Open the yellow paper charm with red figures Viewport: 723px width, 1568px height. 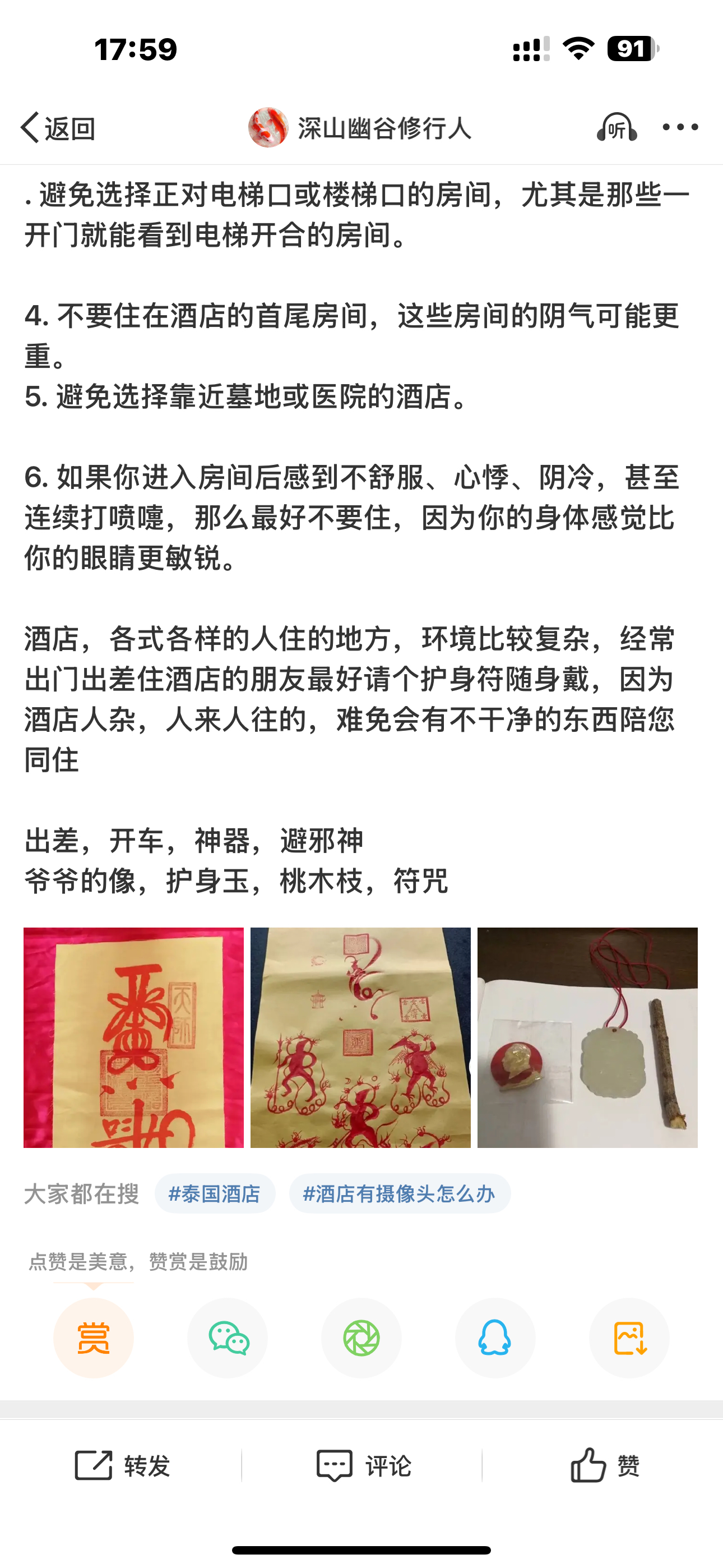[x=360, y=1037]
